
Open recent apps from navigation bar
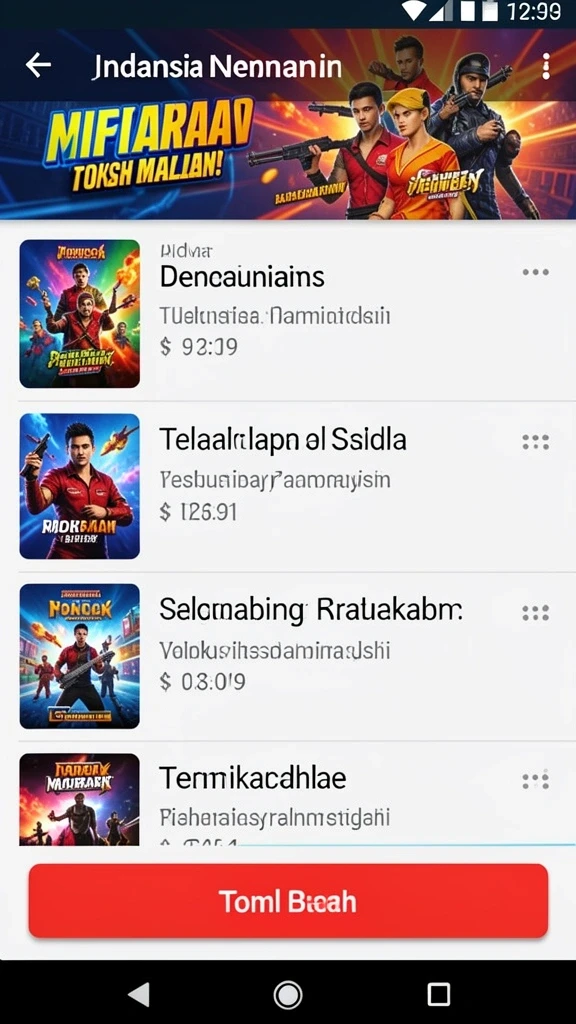pos(438,994)
